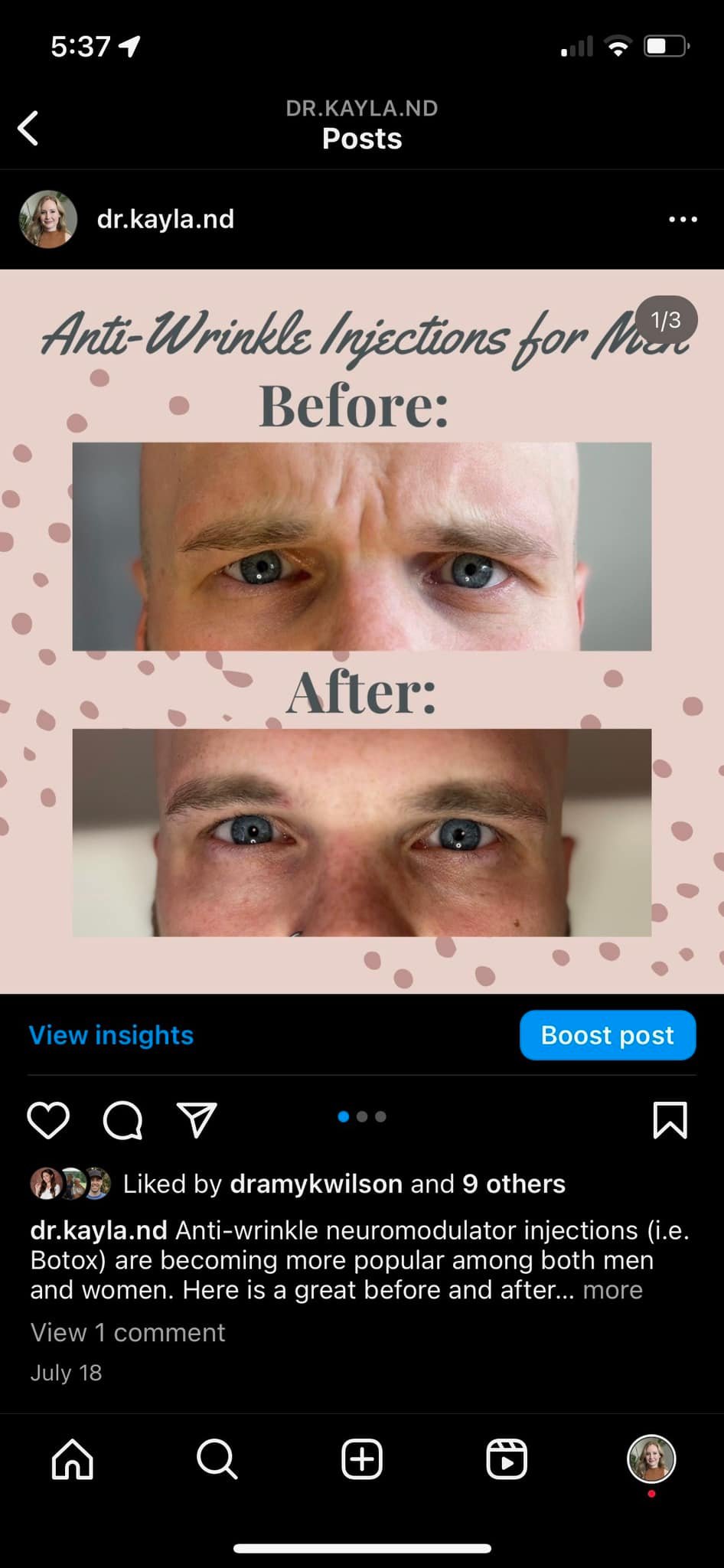Open the Reels tab

(507, 1459)
